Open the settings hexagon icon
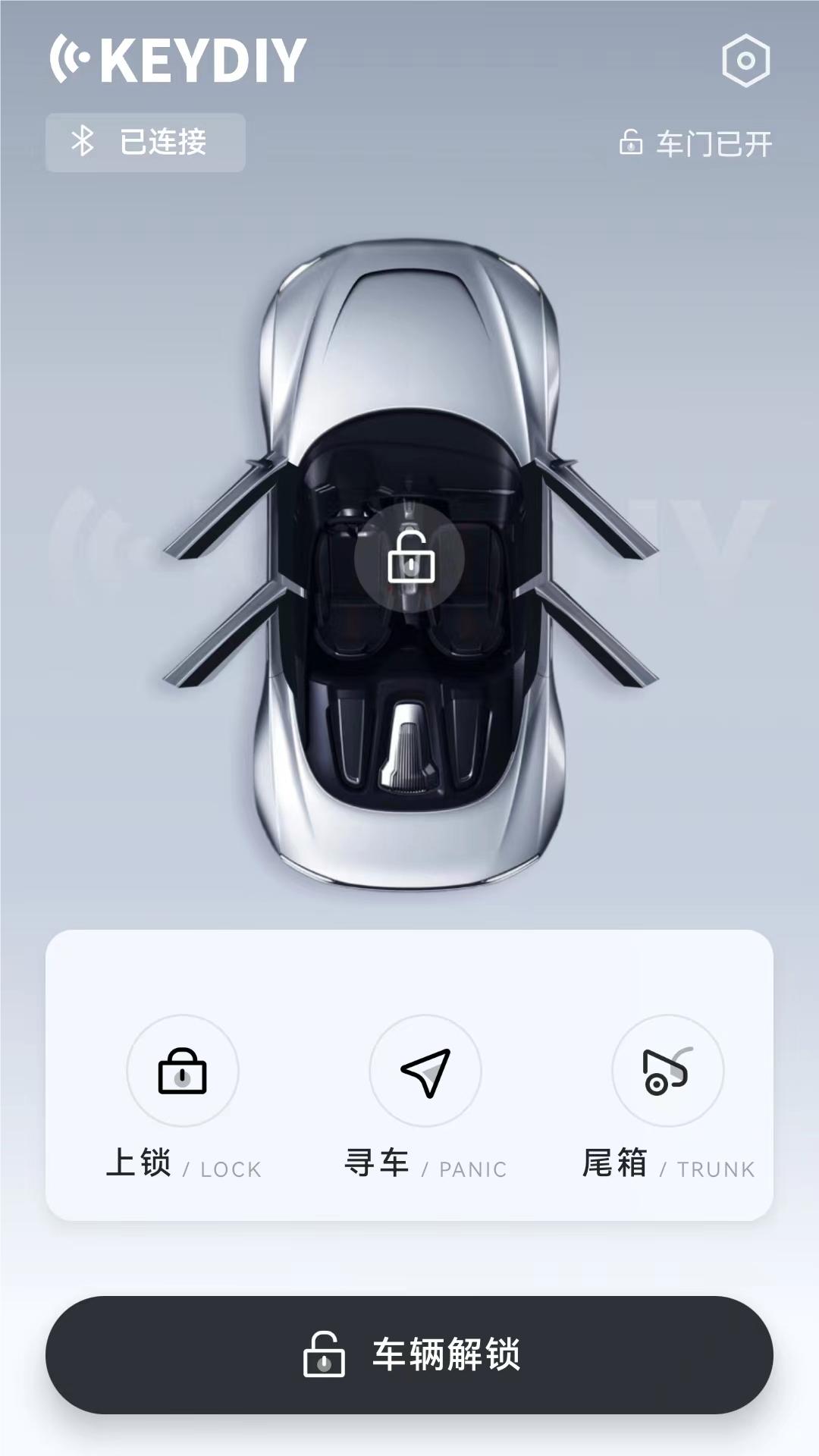The height and width of the screenshot is (1456, 819). point(745,61)
